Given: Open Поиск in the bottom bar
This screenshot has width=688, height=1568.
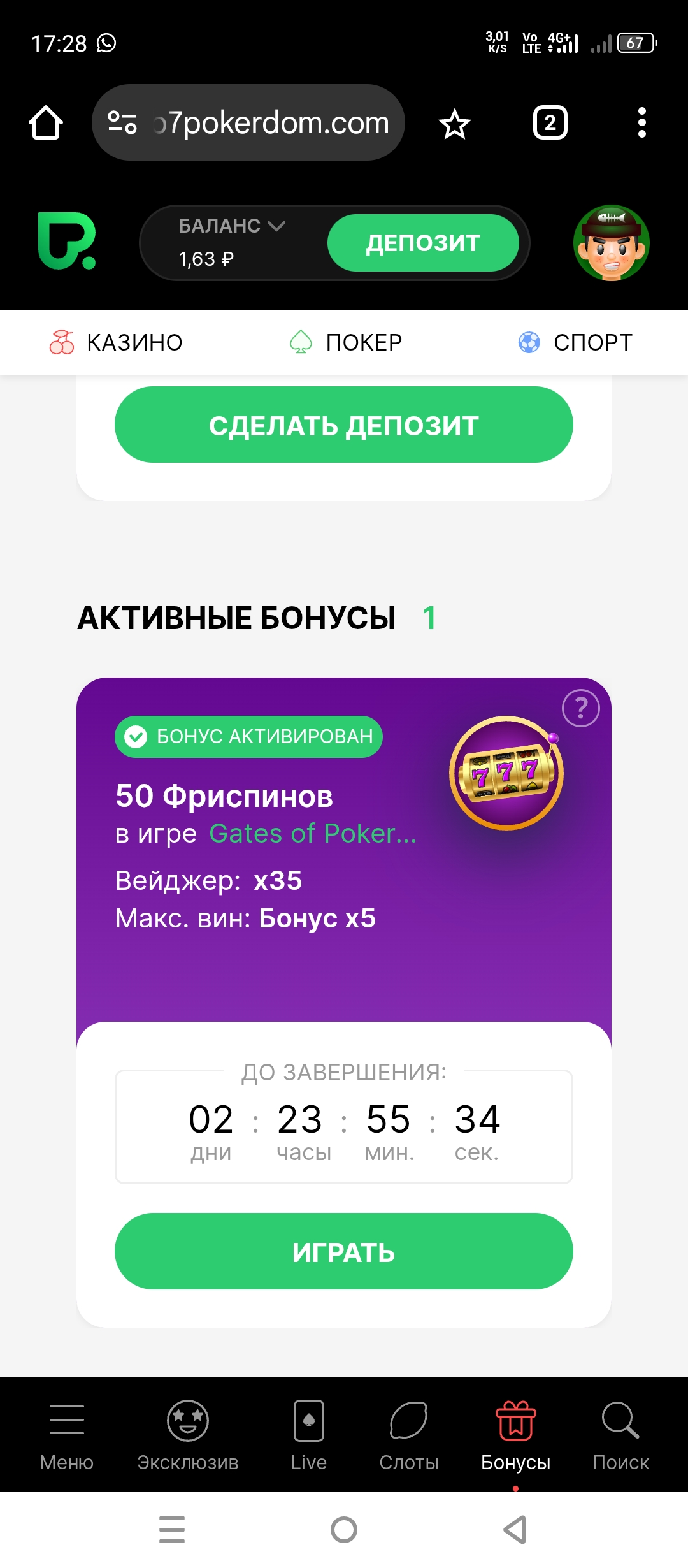Looking at the screenshot, I should (x=620, y=1434).
